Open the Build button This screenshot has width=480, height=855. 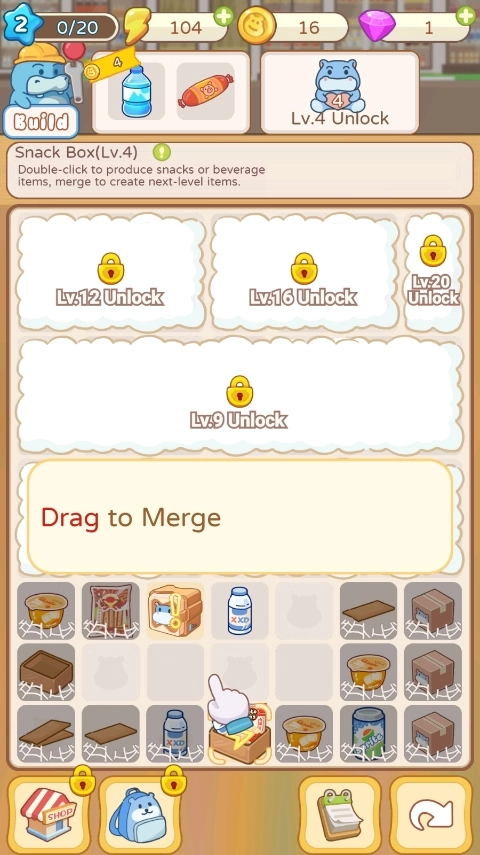41,121
